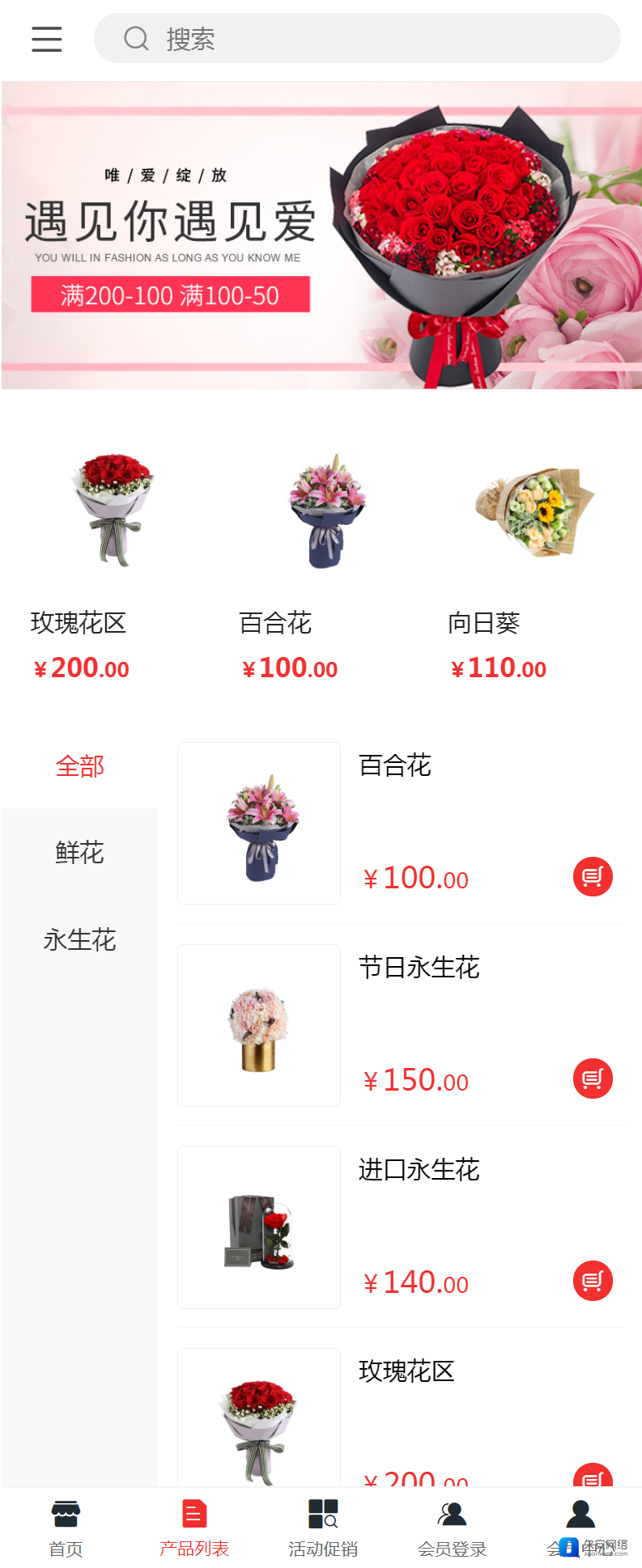The image size is (642, 1568).
Task: Select the 全部 category
Action: [79, 765]
